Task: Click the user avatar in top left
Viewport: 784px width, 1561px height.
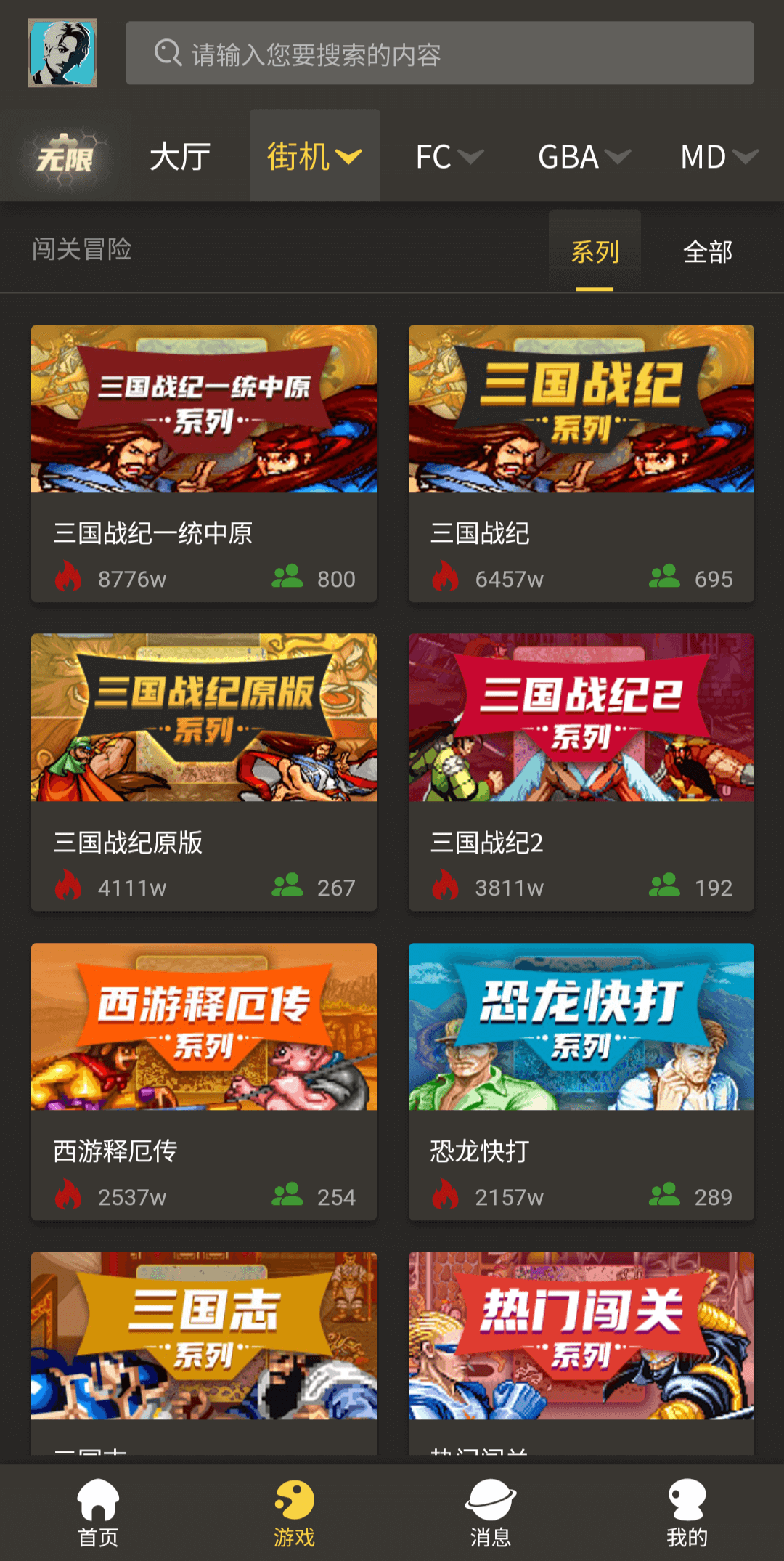Action: pos(62,53)
